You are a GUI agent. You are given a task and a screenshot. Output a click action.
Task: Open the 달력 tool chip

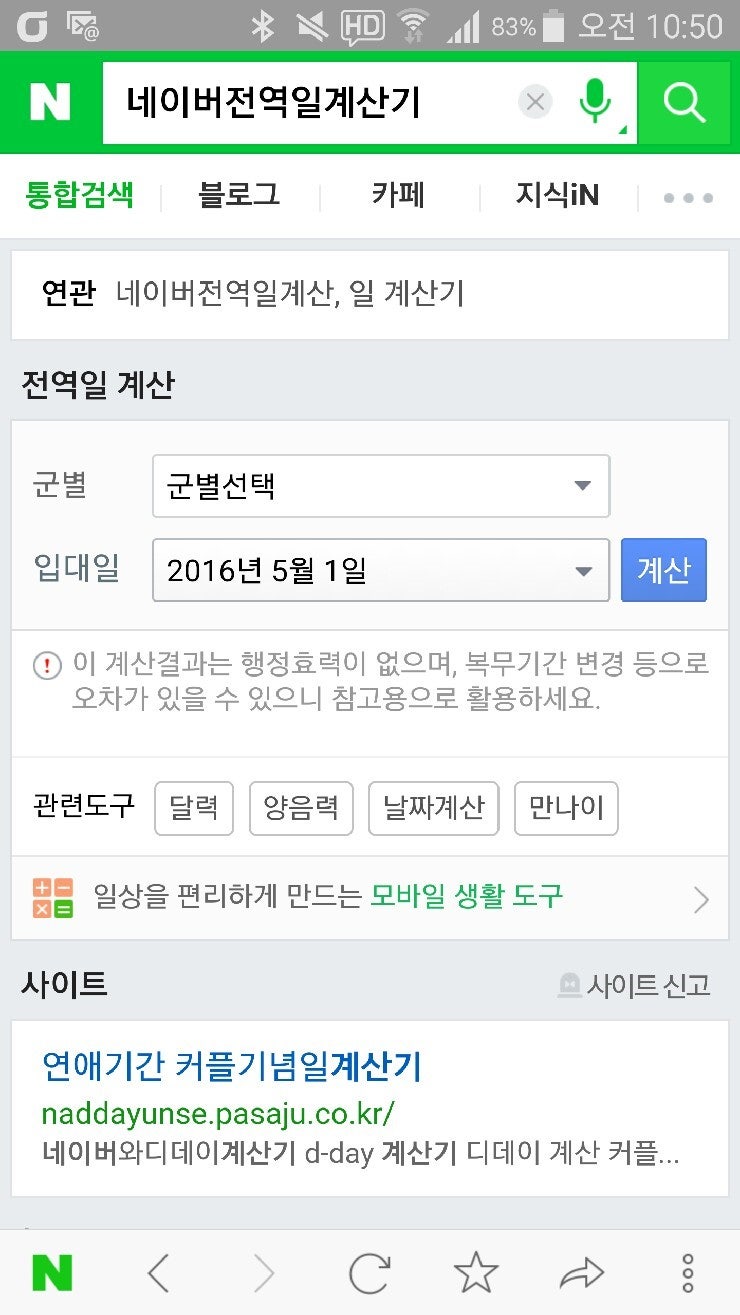(194, 808)
